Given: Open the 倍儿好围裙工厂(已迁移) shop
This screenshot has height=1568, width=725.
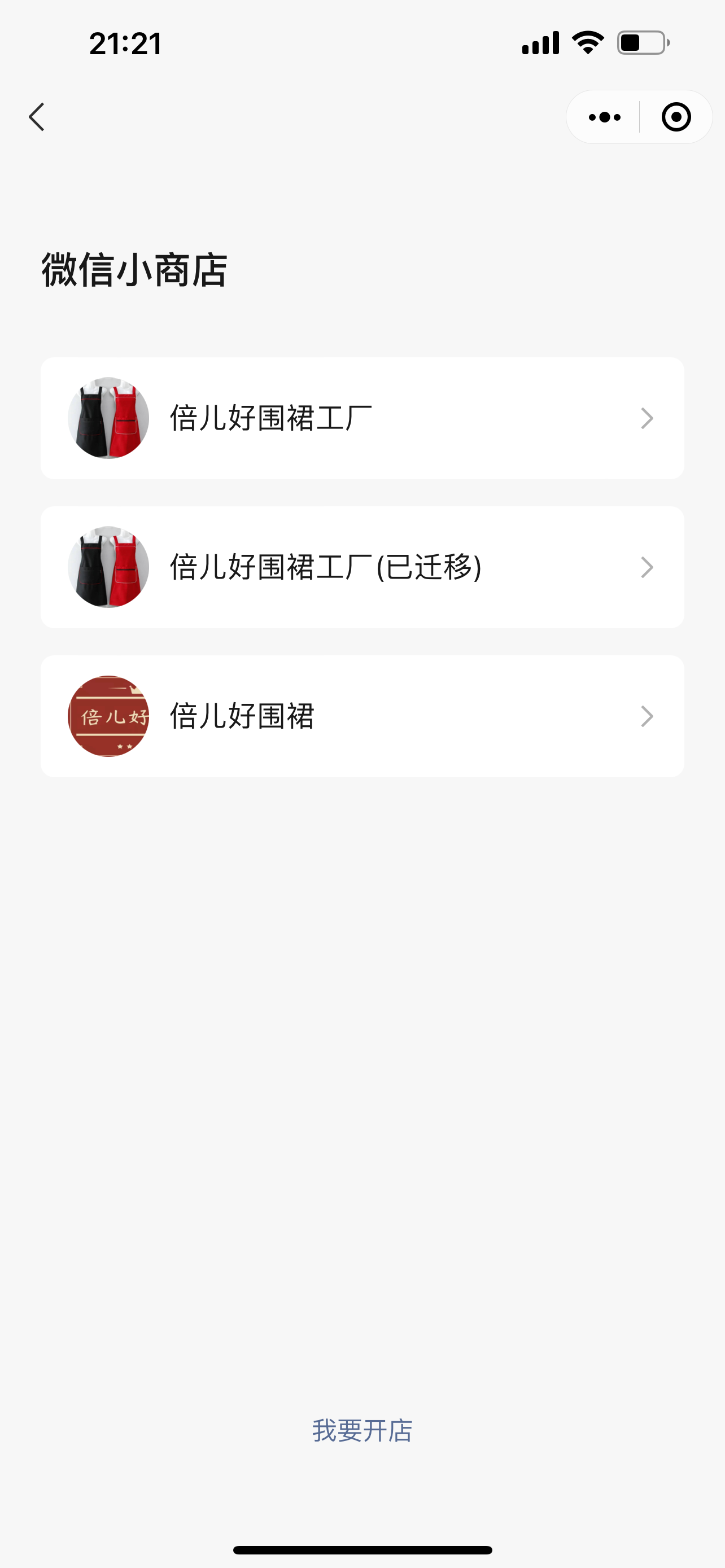Looking at the screenshot, I should click(x=362, y=567).
